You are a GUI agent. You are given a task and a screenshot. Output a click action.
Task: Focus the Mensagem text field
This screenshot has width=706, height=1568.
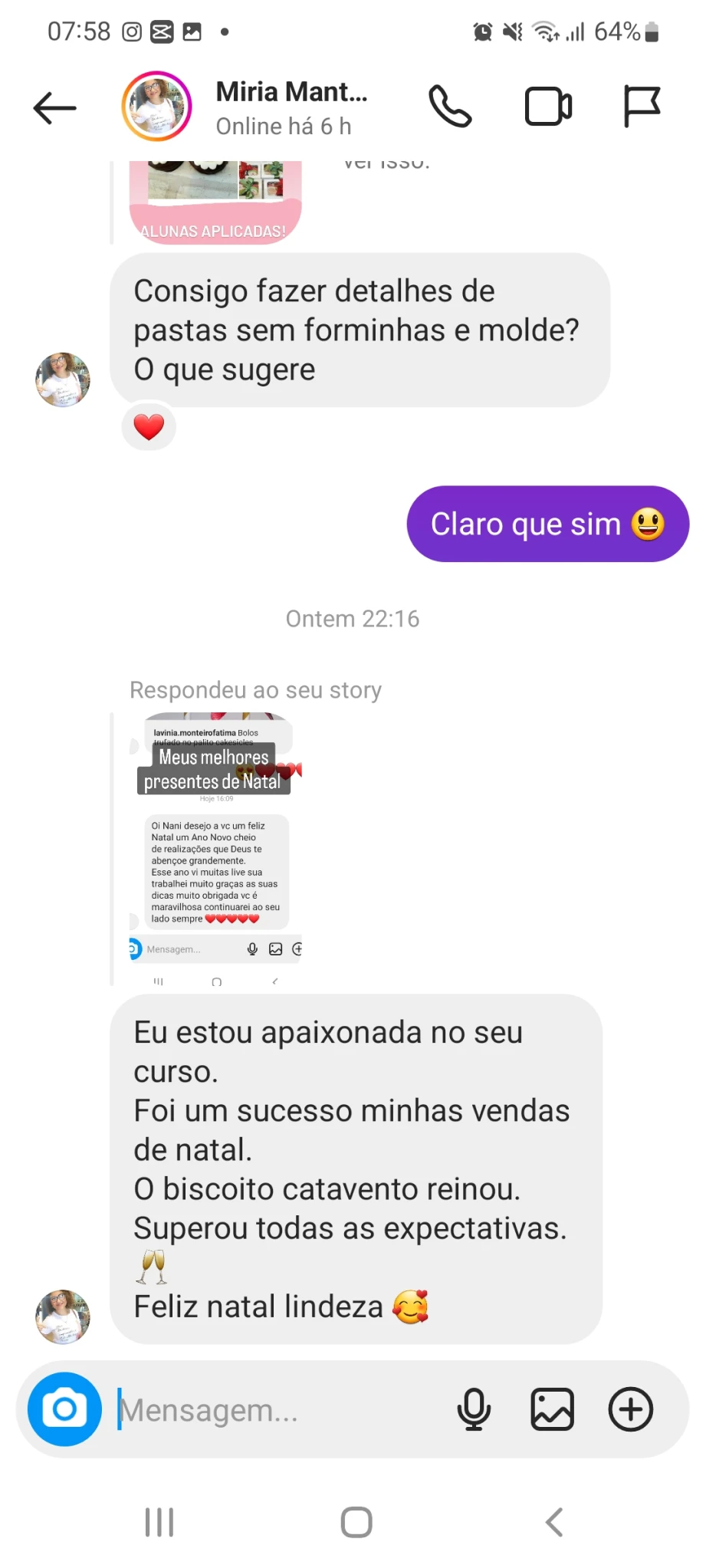(276, 1409)
